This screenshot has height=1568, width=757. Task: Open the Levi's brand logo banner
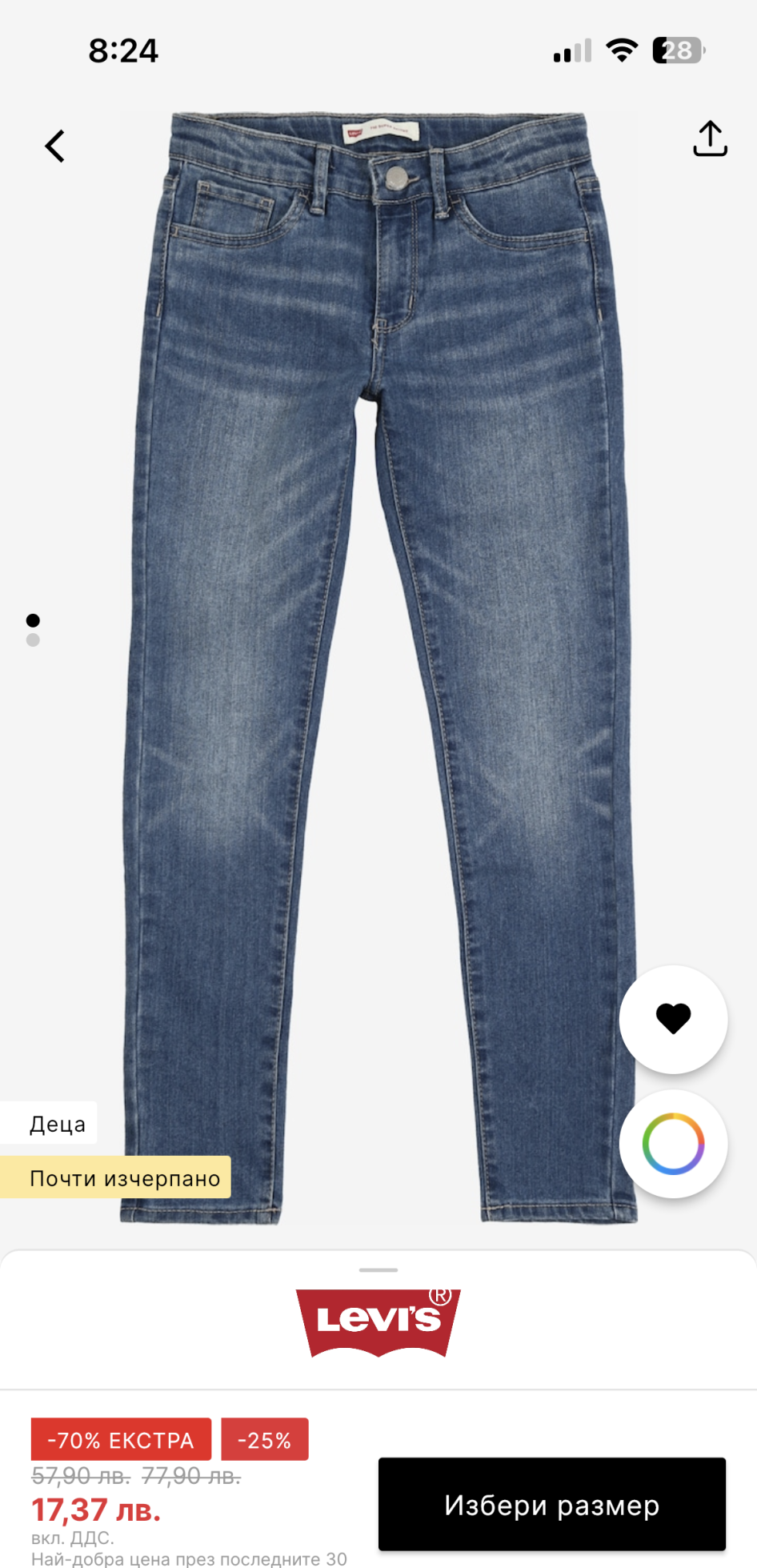(x=378, y=1321)
